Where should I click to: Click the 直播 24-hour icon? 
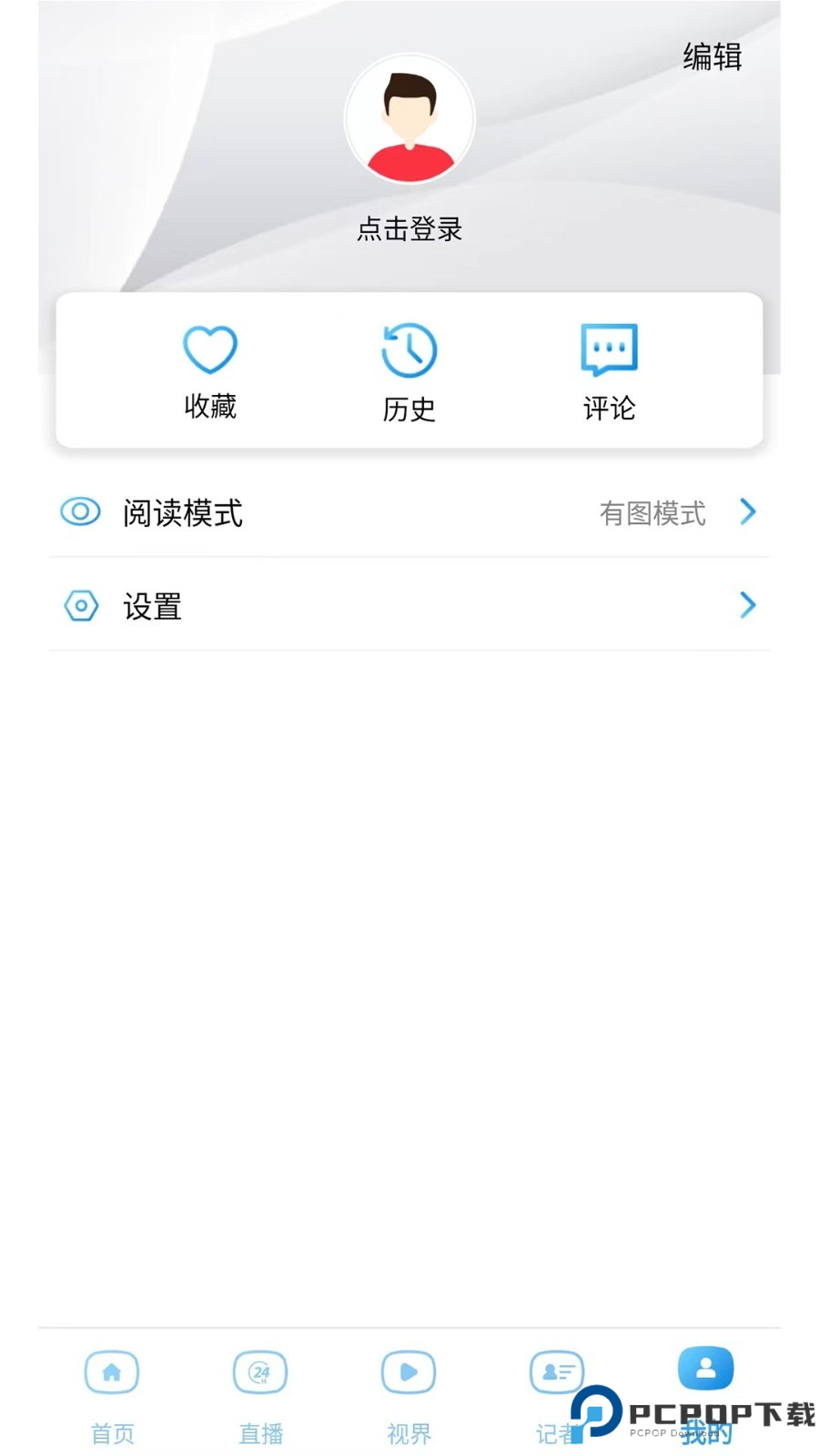point(260,1372)
